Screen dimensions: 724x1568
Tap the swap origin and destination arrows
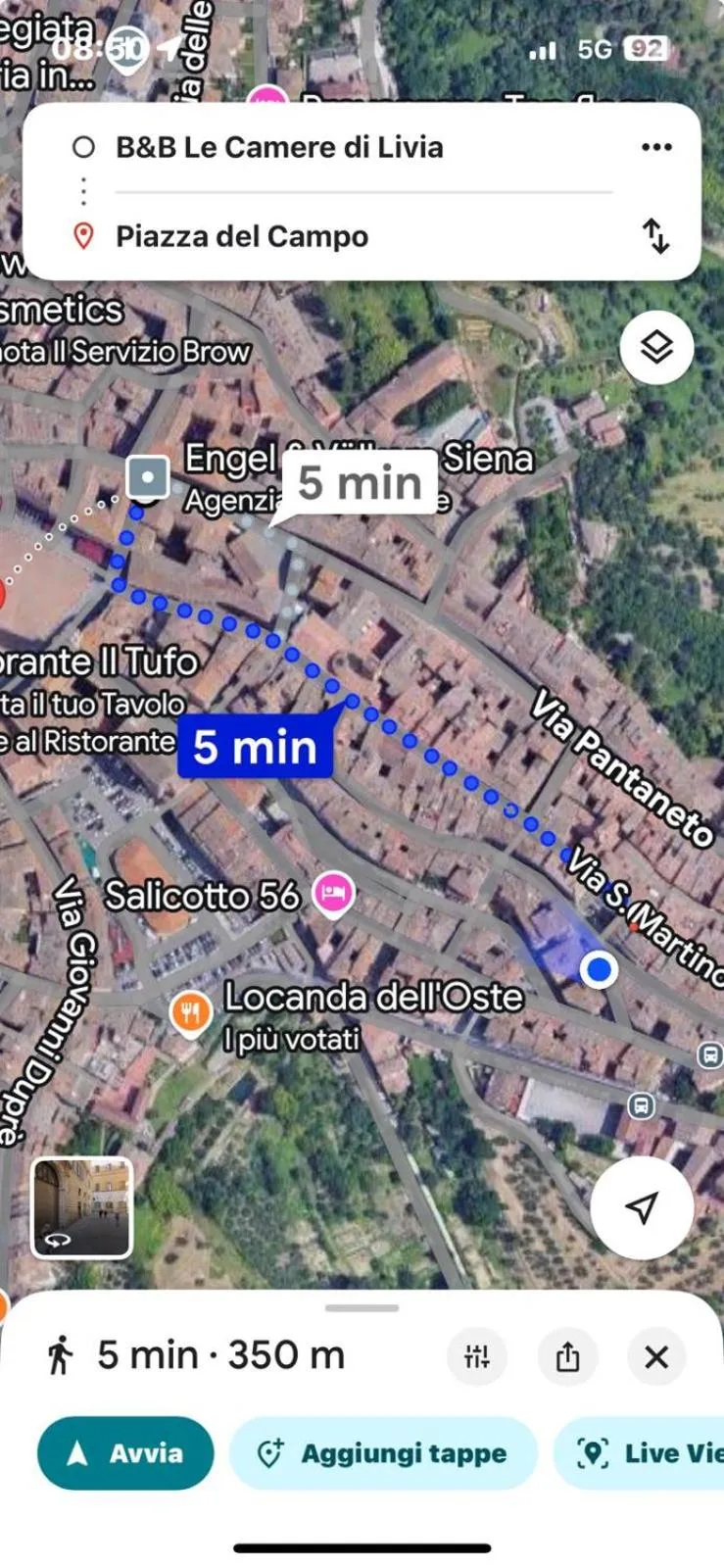(655, 235)
